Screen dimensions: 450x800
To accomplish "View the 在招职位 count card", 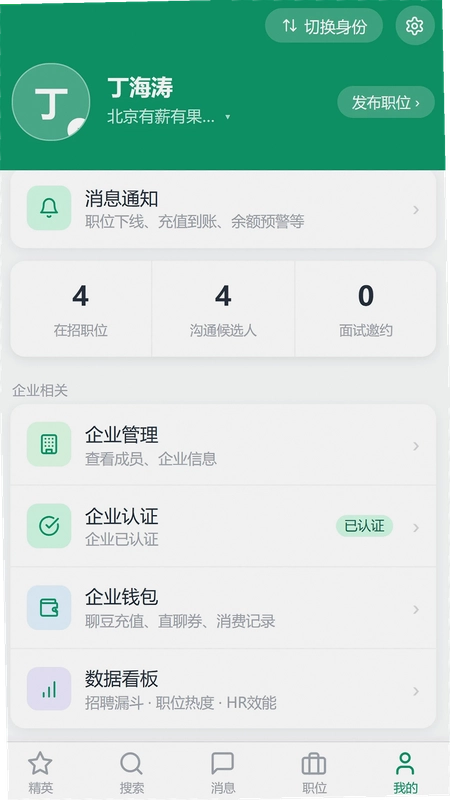I will 81,309.
